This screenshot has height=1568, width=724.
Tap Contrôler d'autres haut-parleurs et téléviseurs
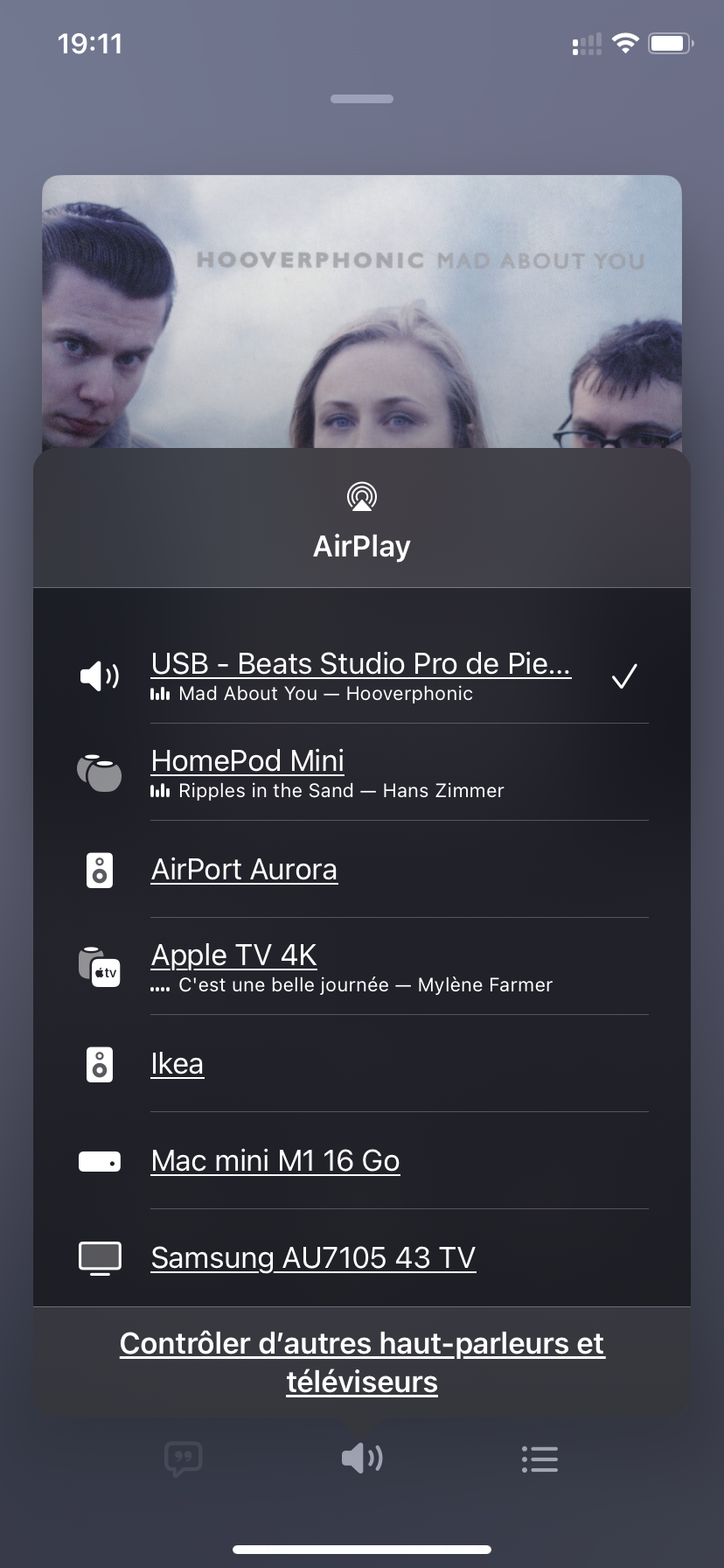click(362, 1362)
